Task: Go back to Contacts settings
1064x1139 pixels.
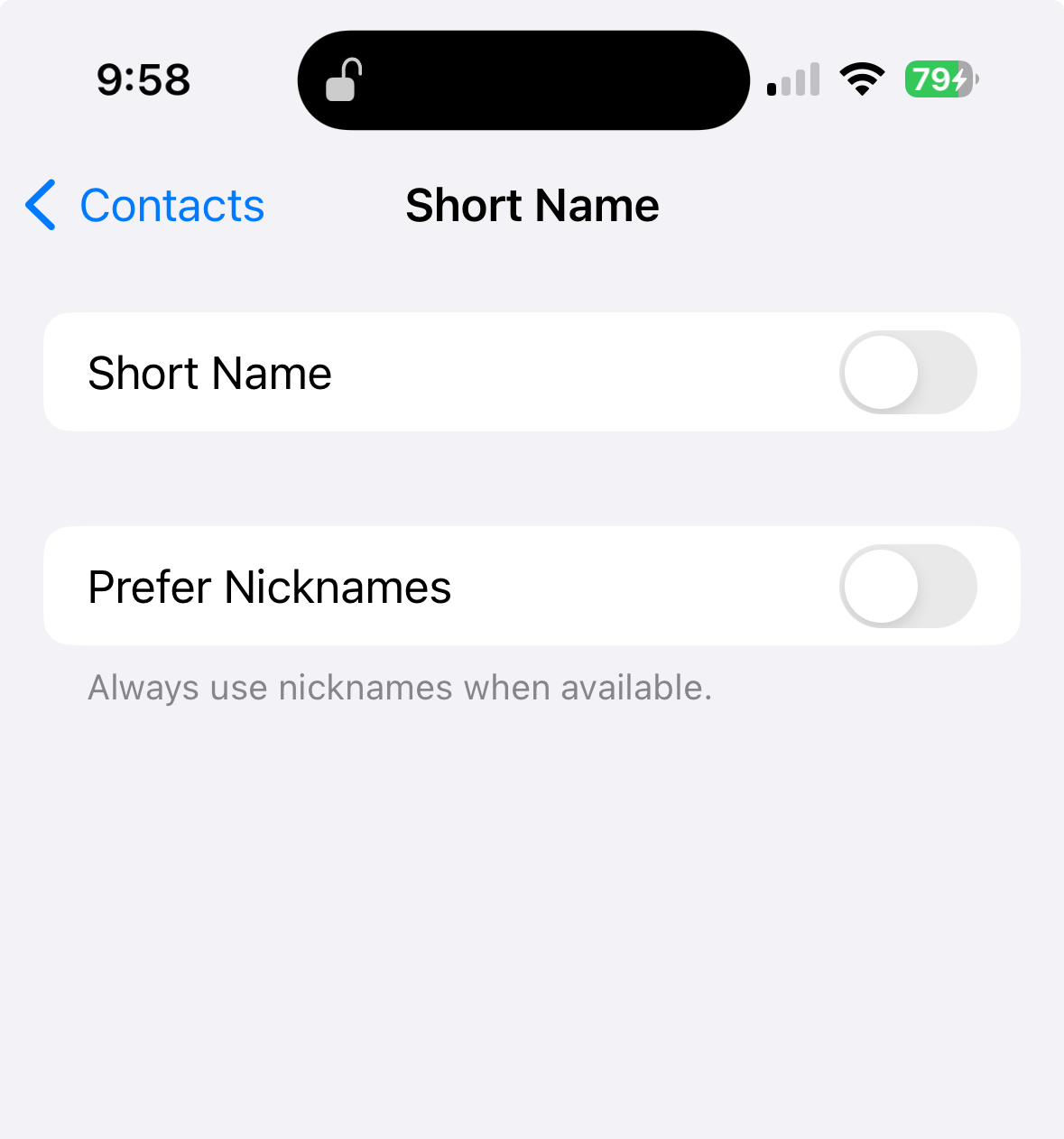Action: click(144, 206)
